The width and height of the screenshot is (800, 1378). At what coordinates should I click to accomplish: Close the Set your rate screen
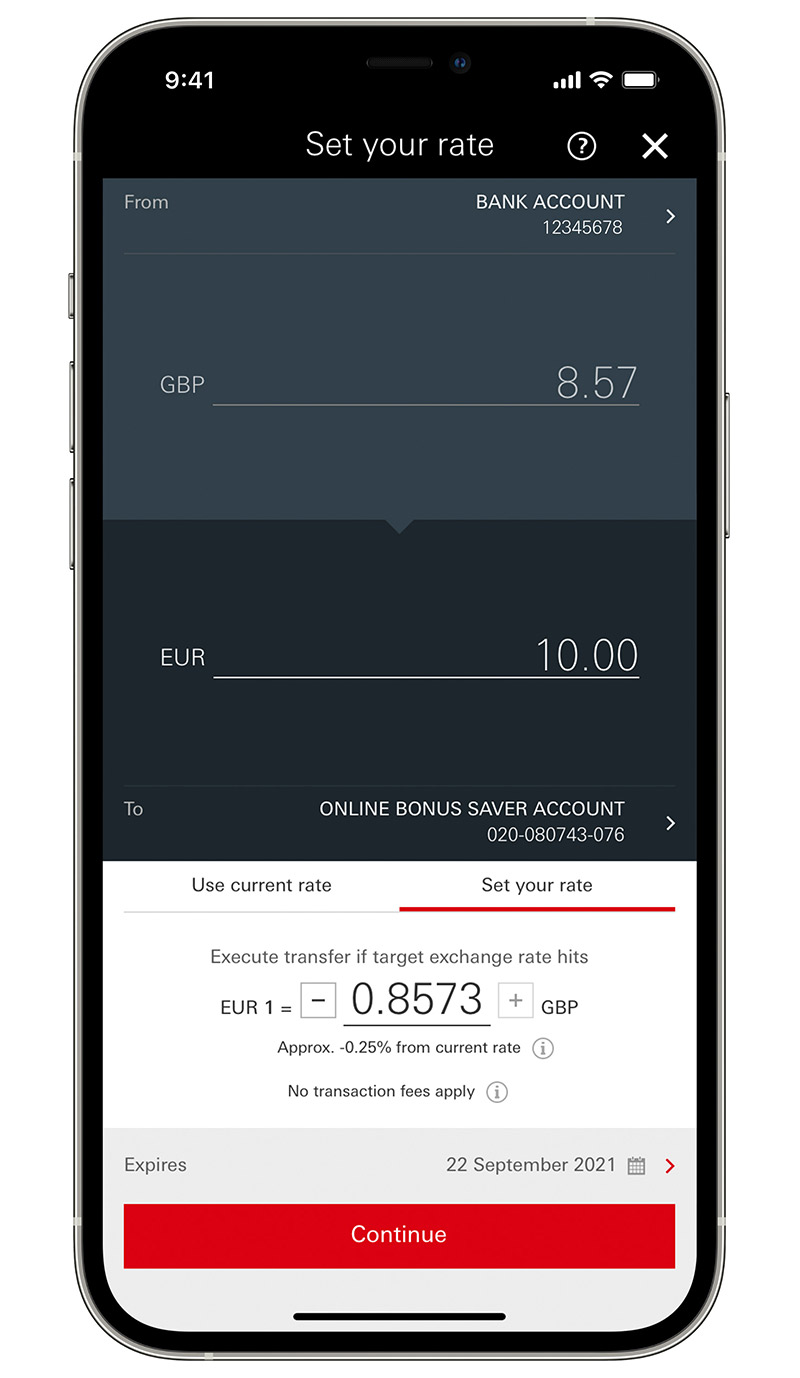pos(655,147)
